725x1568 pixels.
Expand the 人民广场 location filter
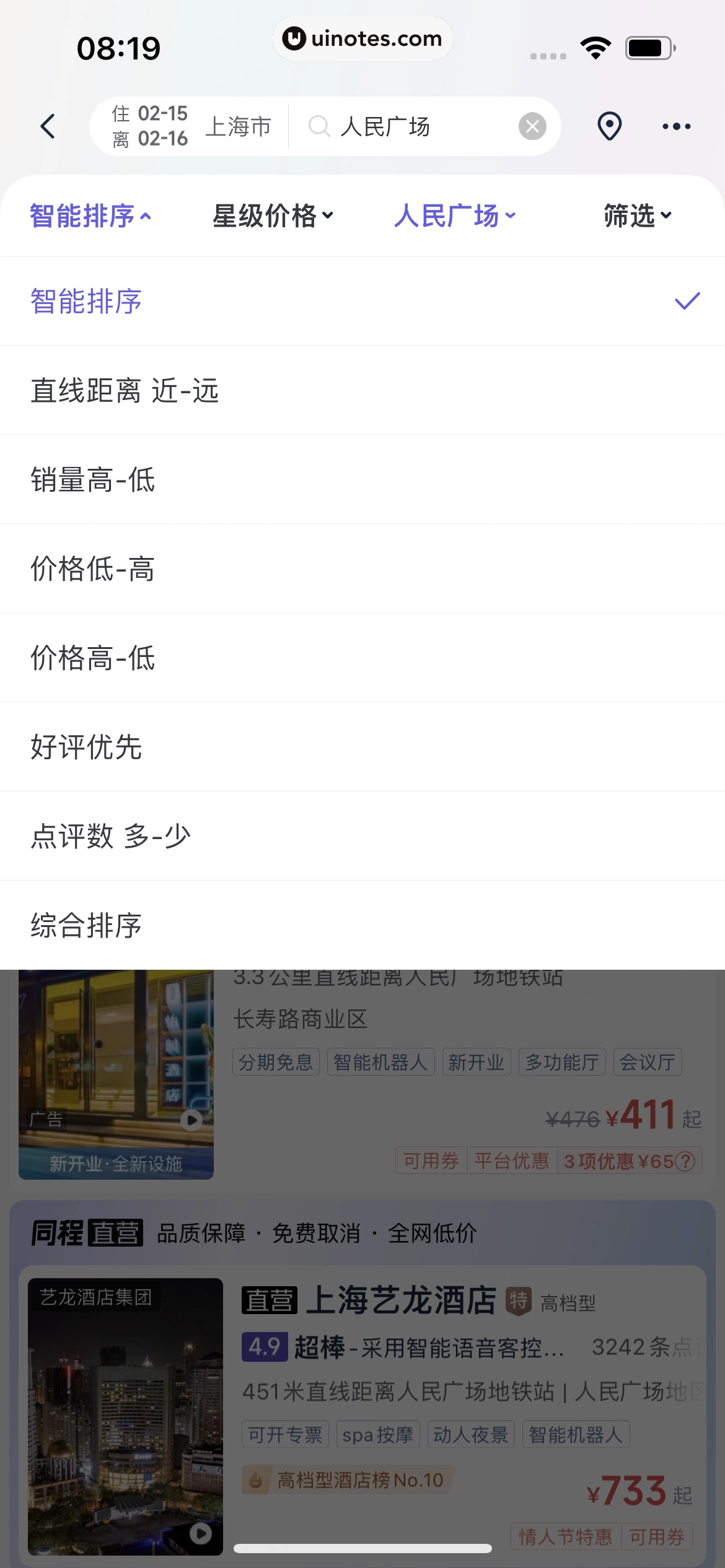454,216
